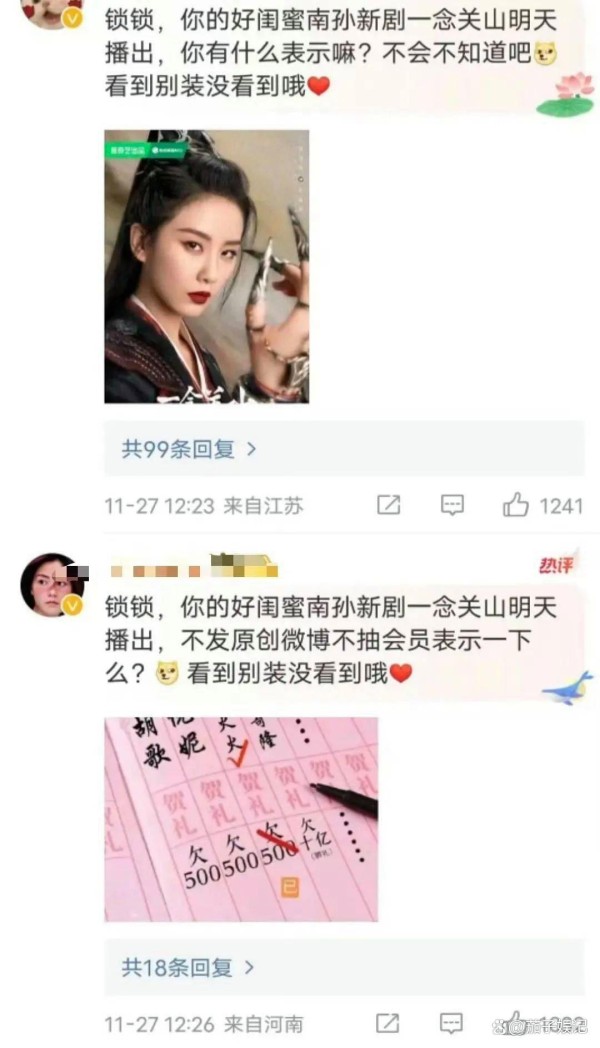Like the comment with 1241 likes
600x1048 pixels.
click(x=516, y=505)
